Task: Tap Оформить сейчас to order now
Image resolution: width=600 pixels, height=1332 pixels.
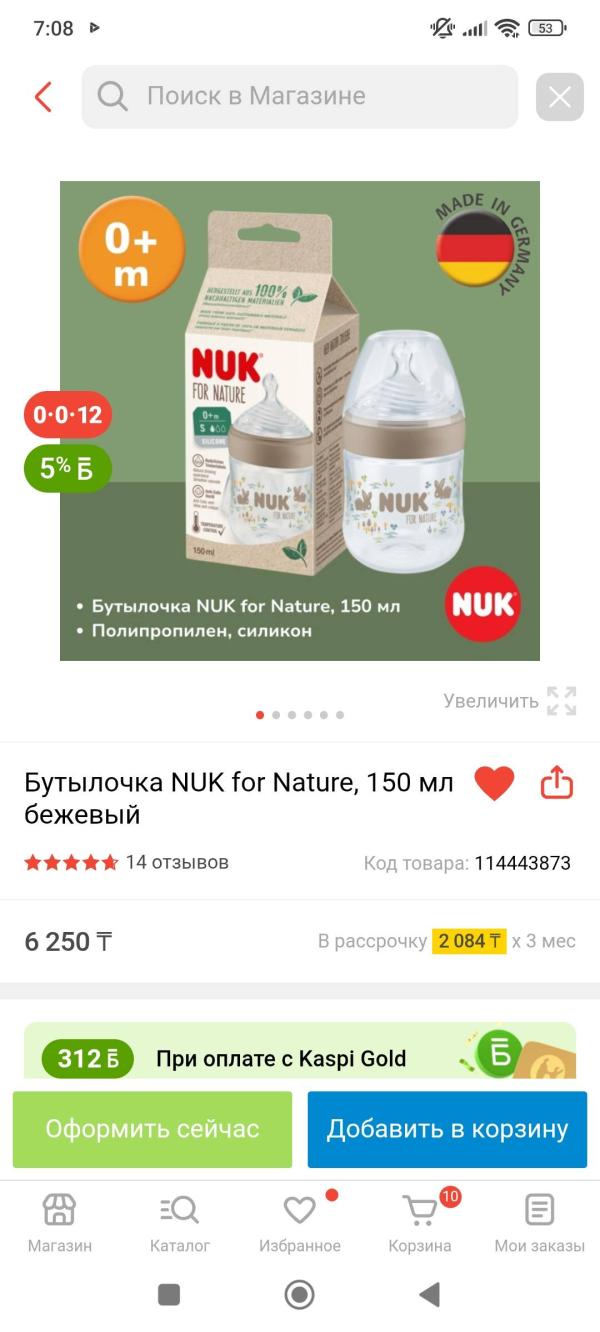Action: point(152,1129)
